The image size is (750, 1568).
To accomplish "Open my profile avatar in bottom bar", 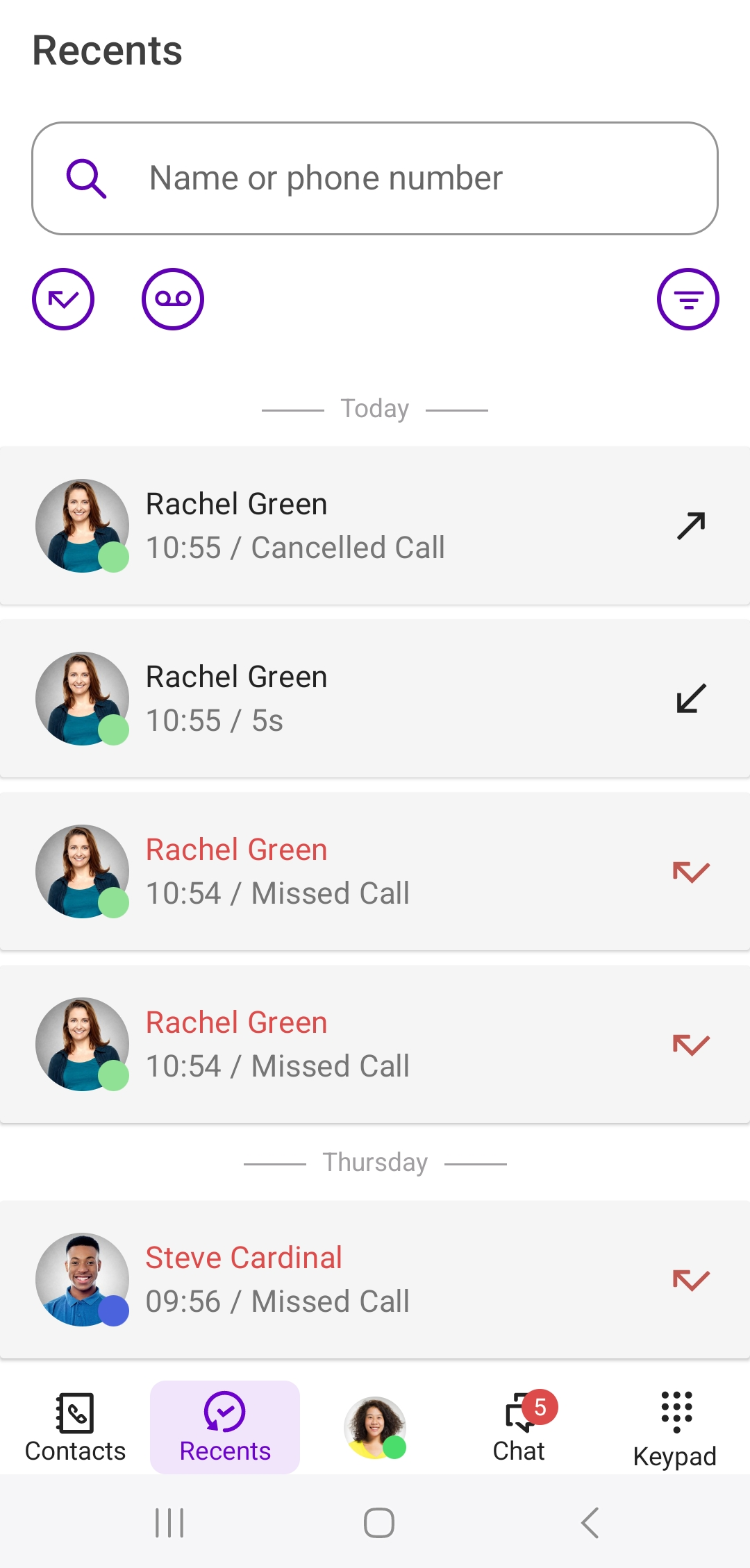I will (375, 1427).
